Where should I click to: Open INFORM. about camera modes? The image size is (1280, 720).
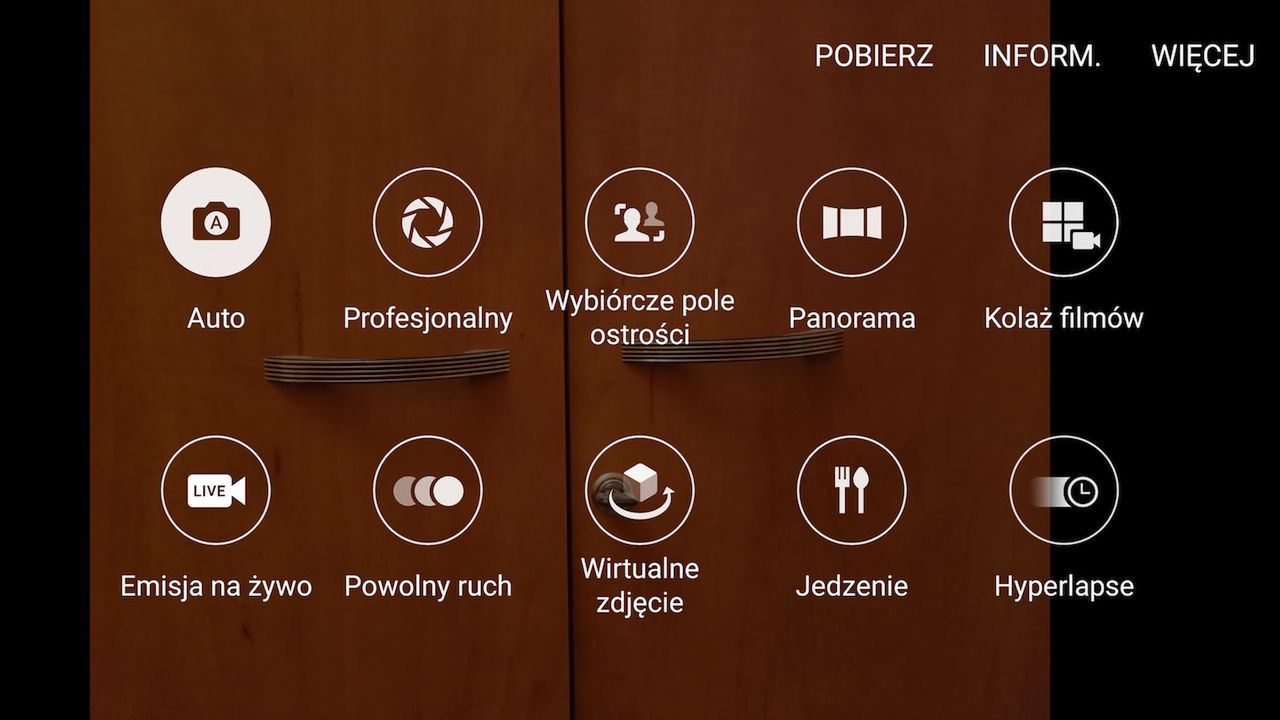1041,56
